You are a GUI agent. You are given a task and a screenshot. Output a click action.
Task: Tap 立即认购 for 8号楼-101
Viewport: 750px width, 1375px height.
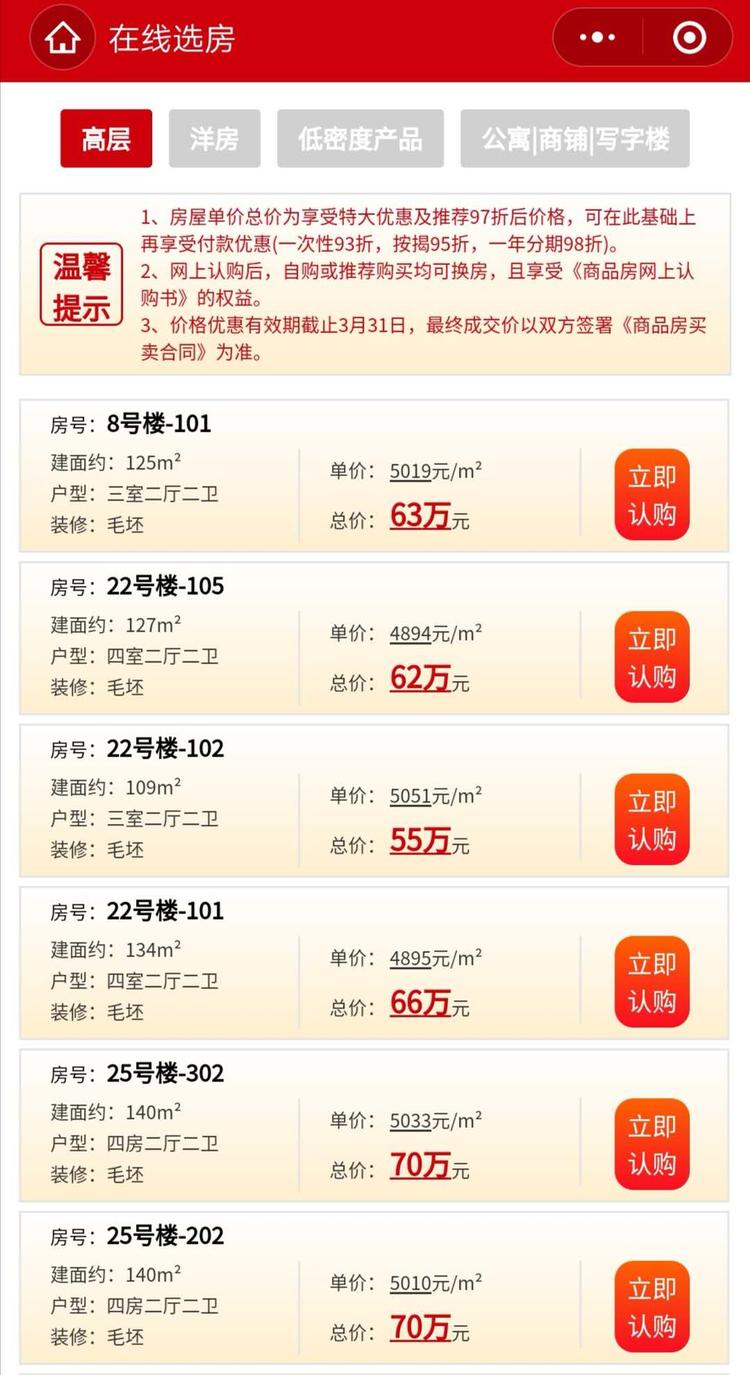coord(652,495)
